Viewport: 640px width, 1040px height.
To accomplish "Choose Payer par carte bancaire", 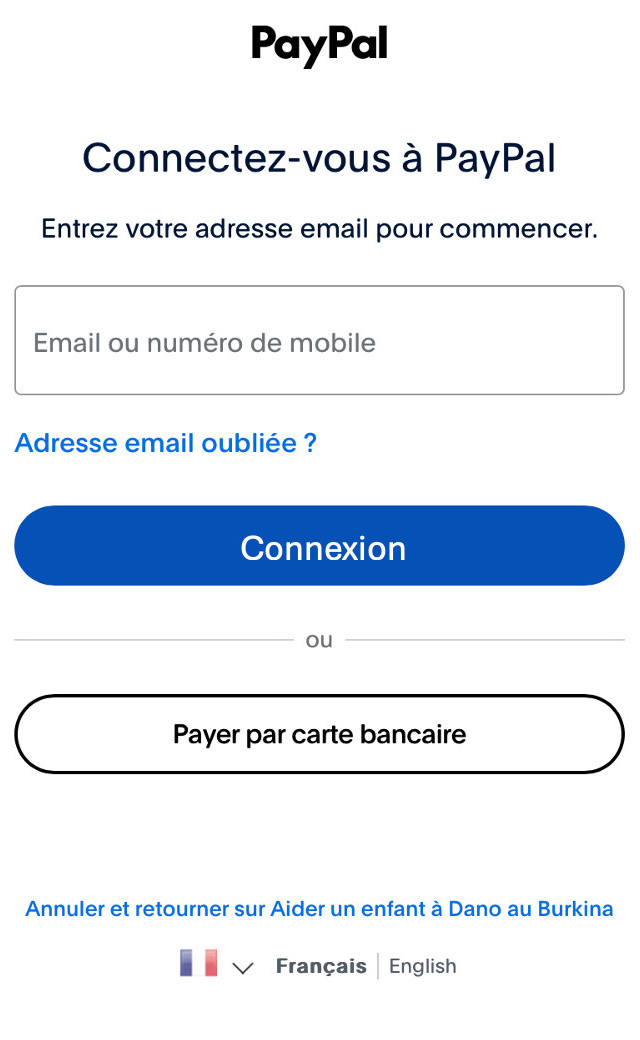I will pyautogui.click(x=319, y=735).
